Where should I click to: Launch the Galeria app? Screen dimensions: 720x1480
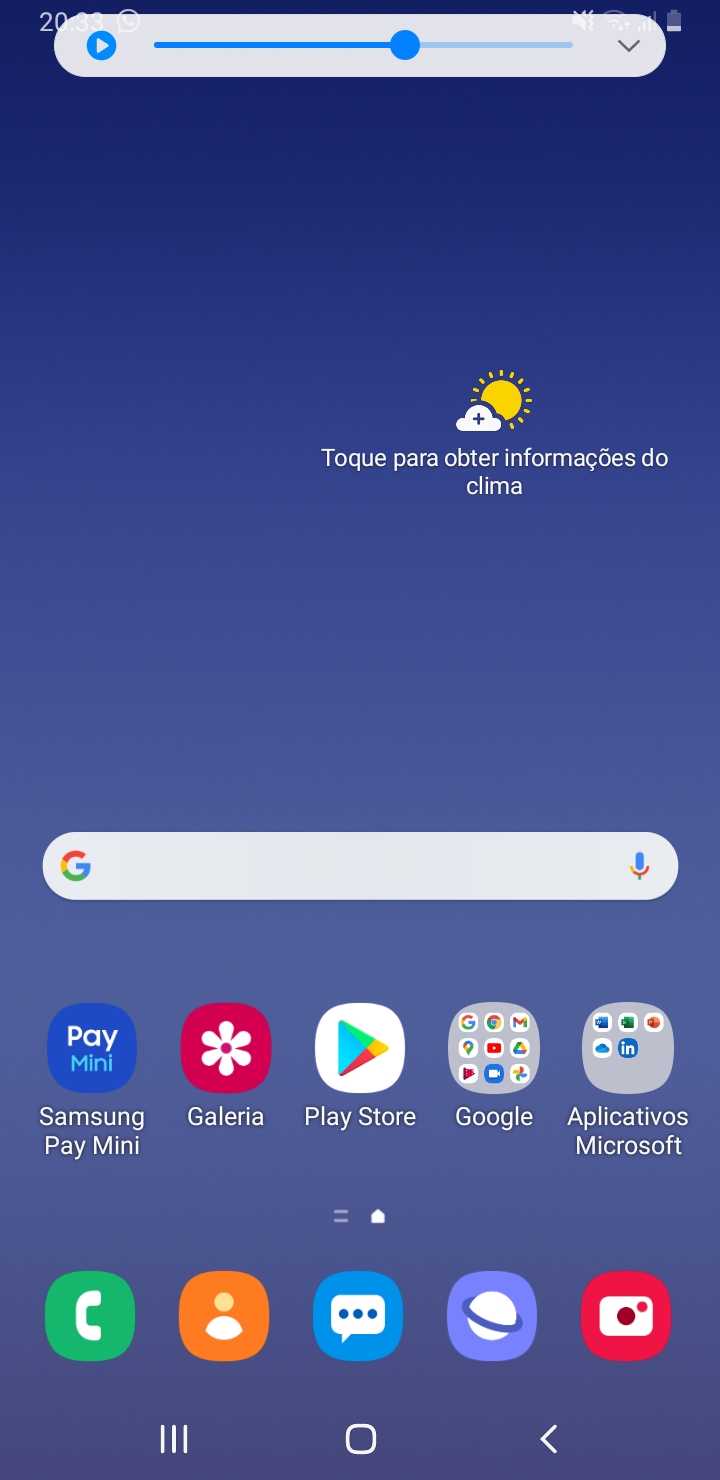point(226,1048)
